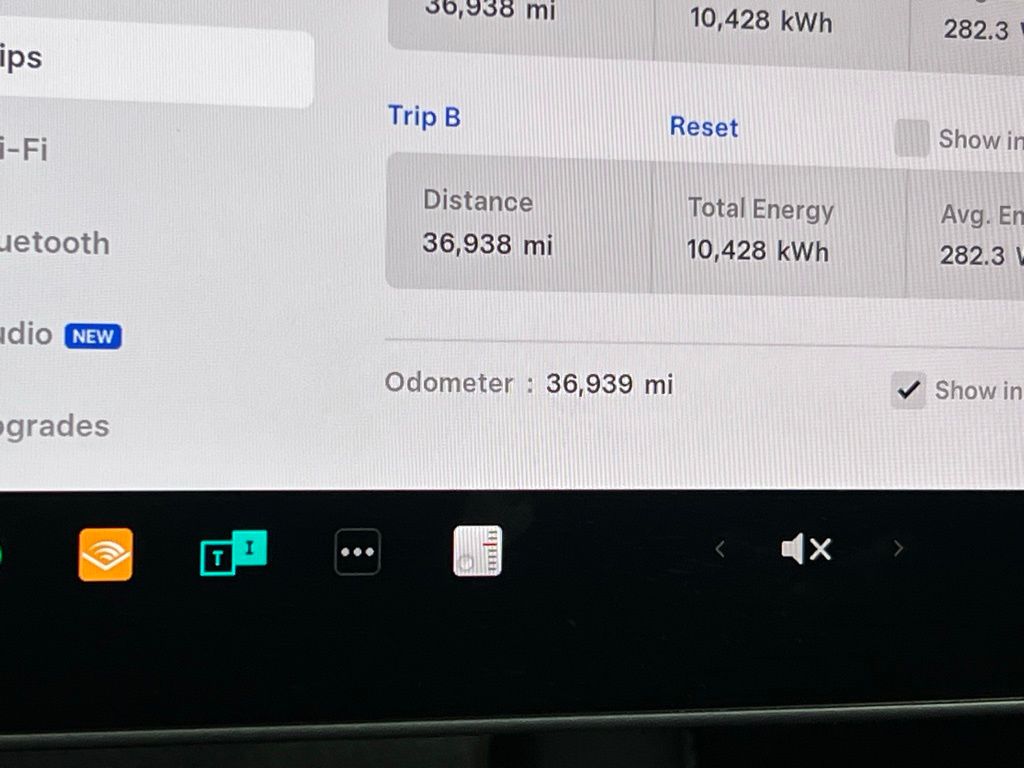Open the all apps three-dot launcher
The width and height of the screenshot is (1024, 768).
(x=357, y=552)
